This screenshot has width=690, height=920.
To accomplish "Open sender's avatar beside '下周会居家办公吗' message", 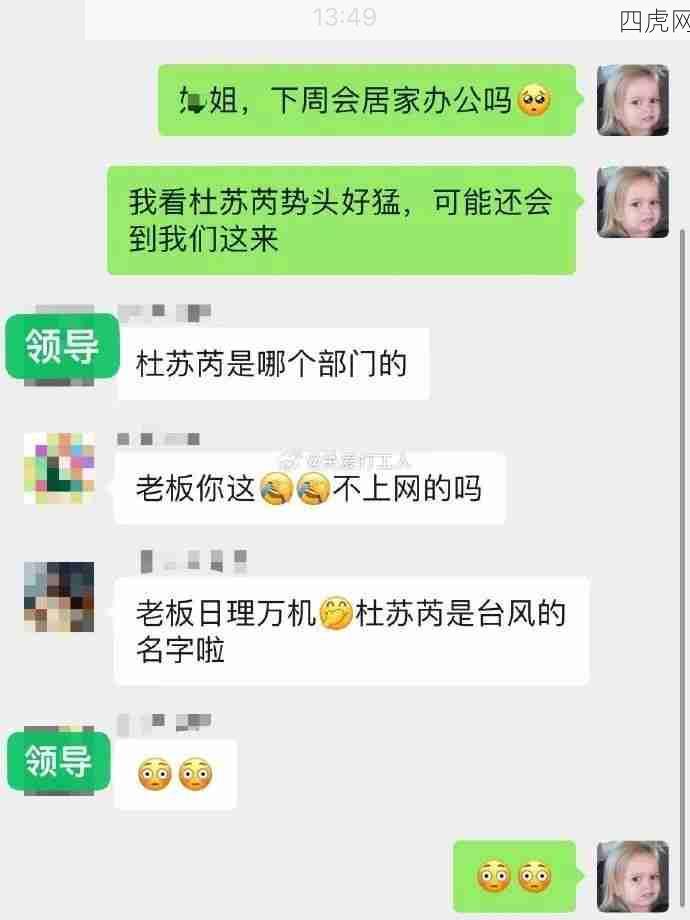I will click(632, 100).
